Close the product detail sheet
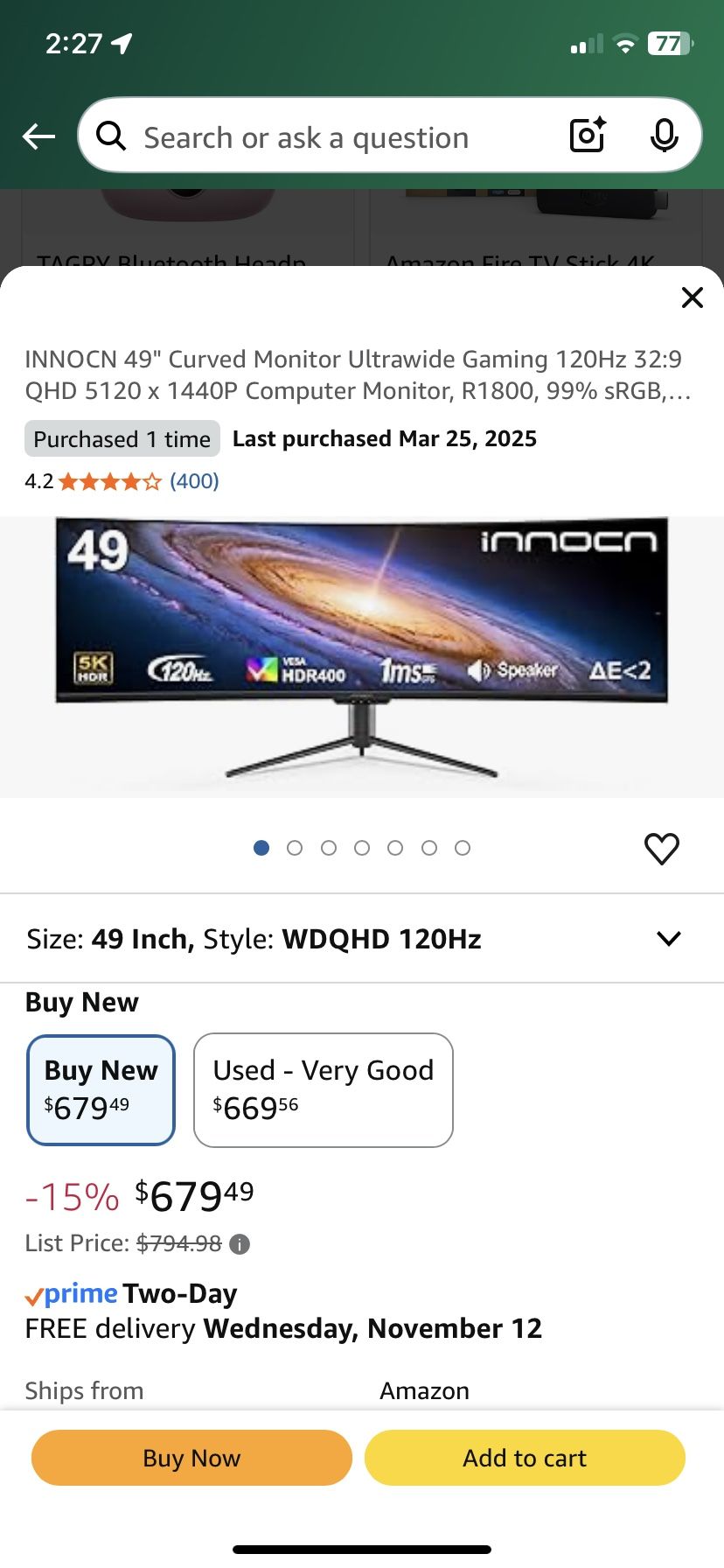This screenshot has height=1568, width=724. click(x=692, y=297)
